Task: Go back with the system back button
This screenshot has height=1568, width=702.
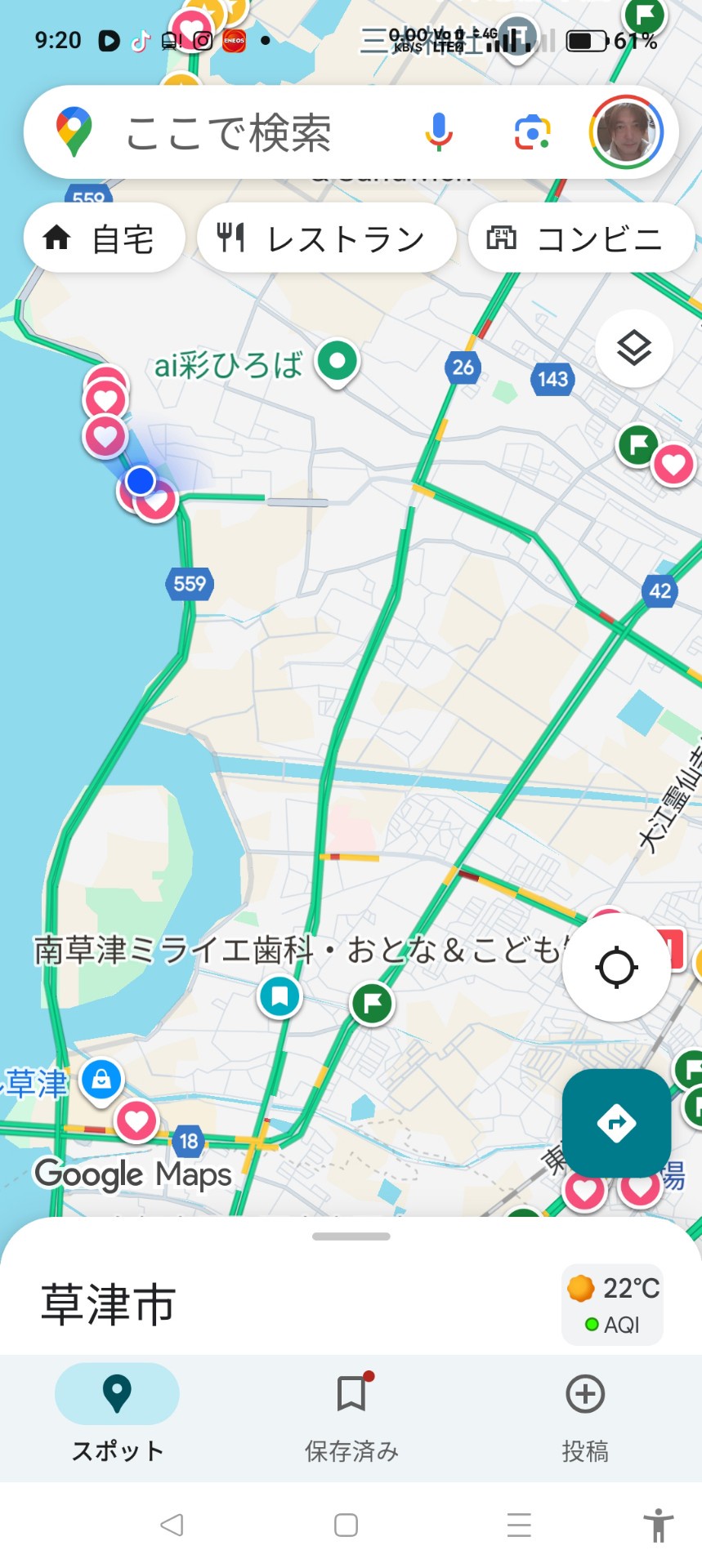Action: (x=172, y=1525)
